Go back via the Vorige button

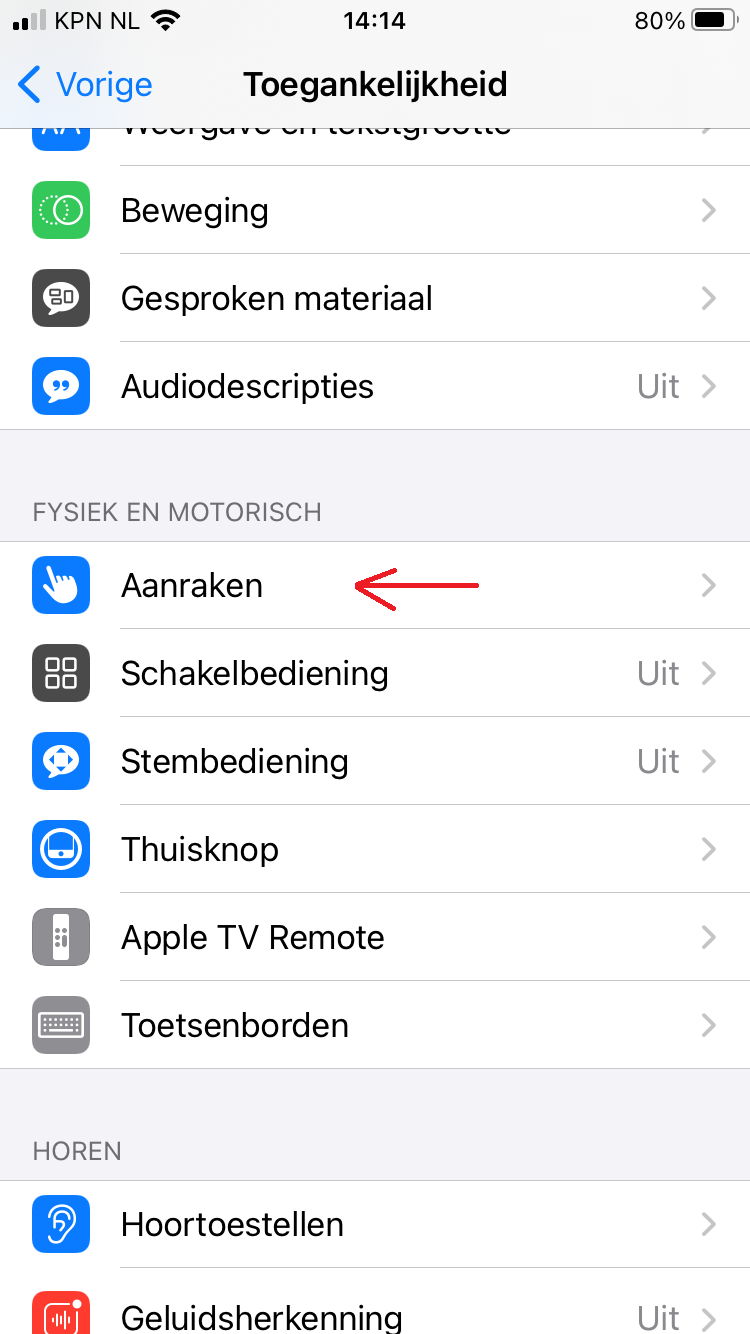click(x=86, y=85)
